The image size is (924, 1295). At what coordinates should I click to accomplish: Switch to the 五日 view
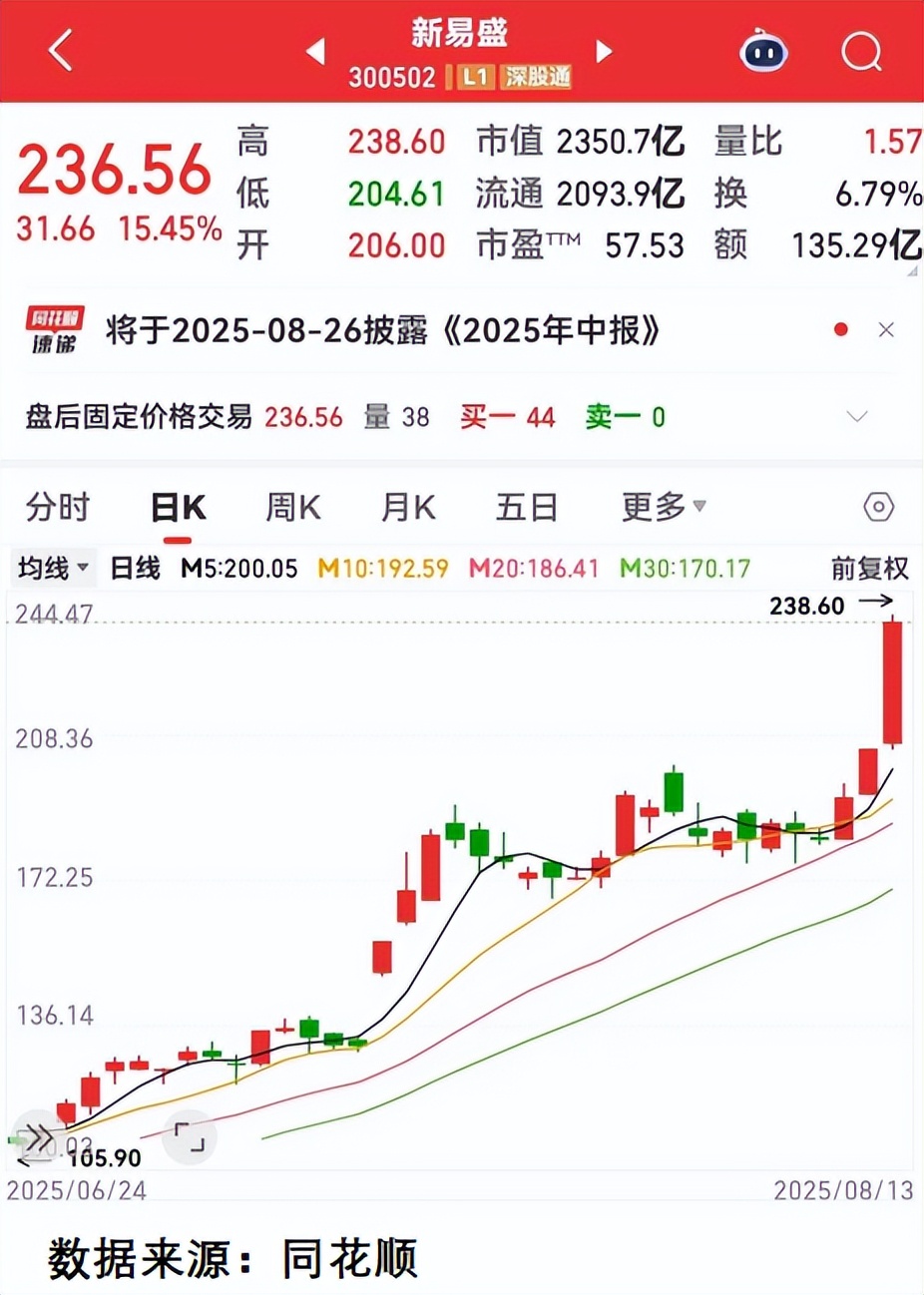(x=527, y=508)
